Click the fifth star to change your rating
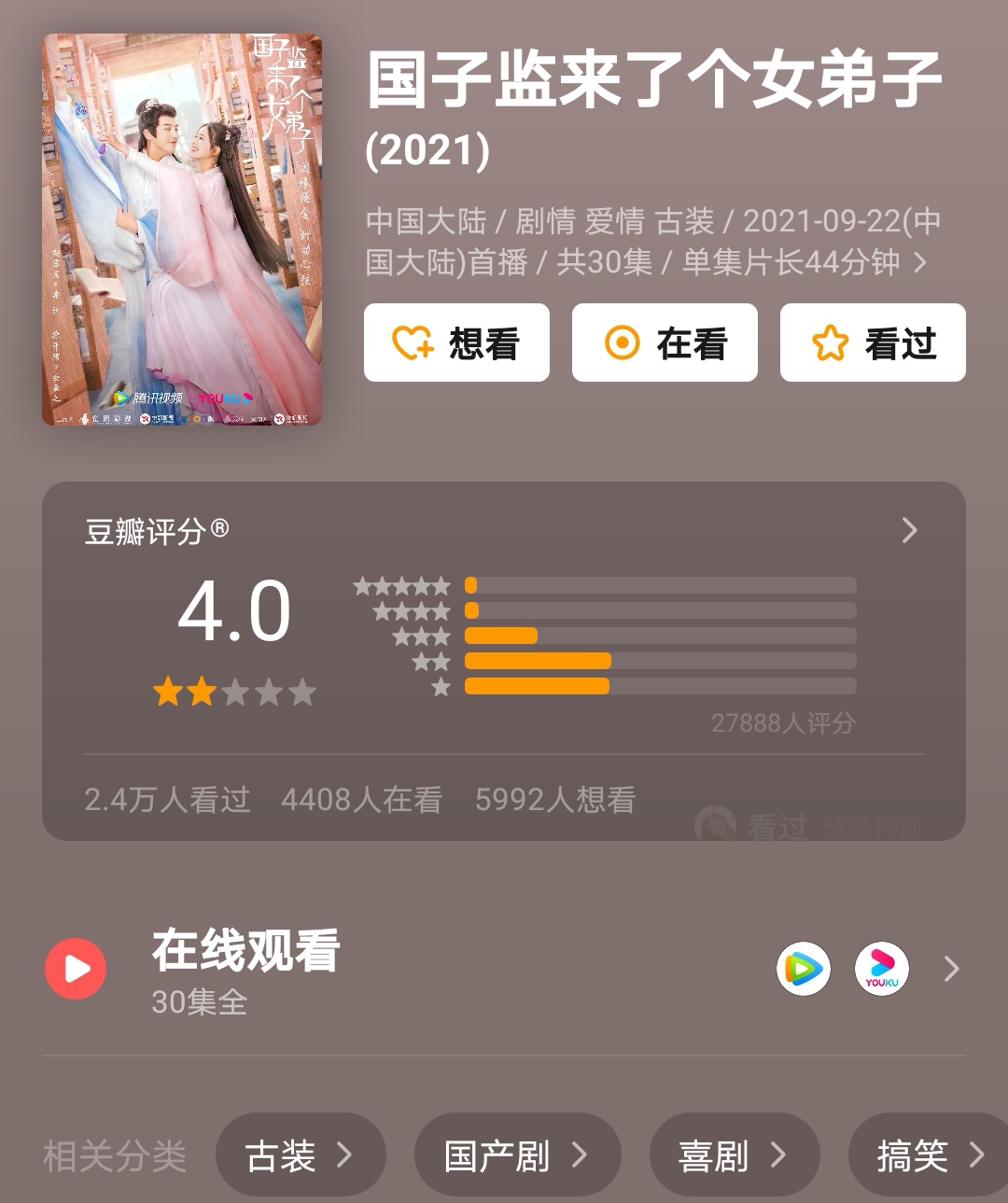Screen dimensions: 1008x1203 301,692
